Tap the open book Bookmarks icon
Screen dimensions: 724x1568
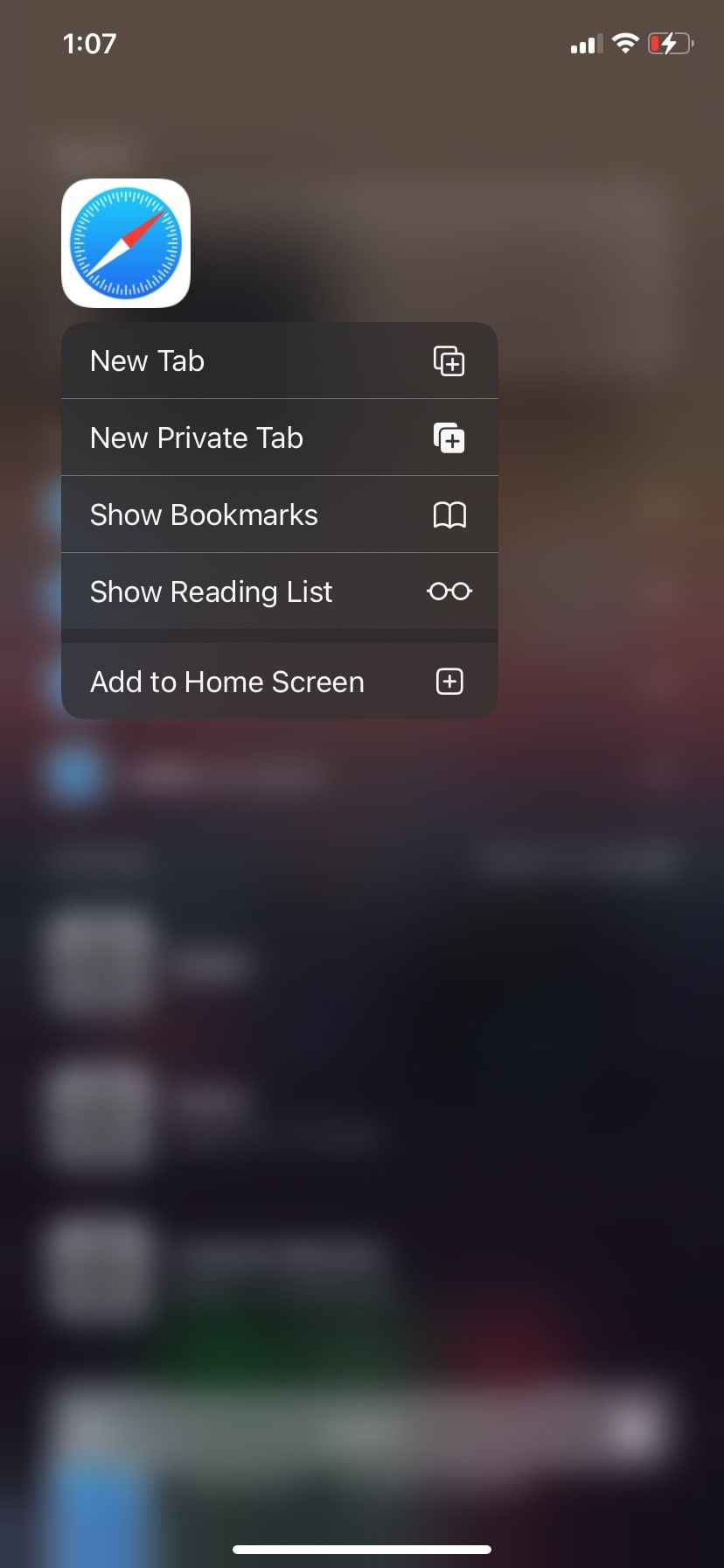[x=449, y=514]
